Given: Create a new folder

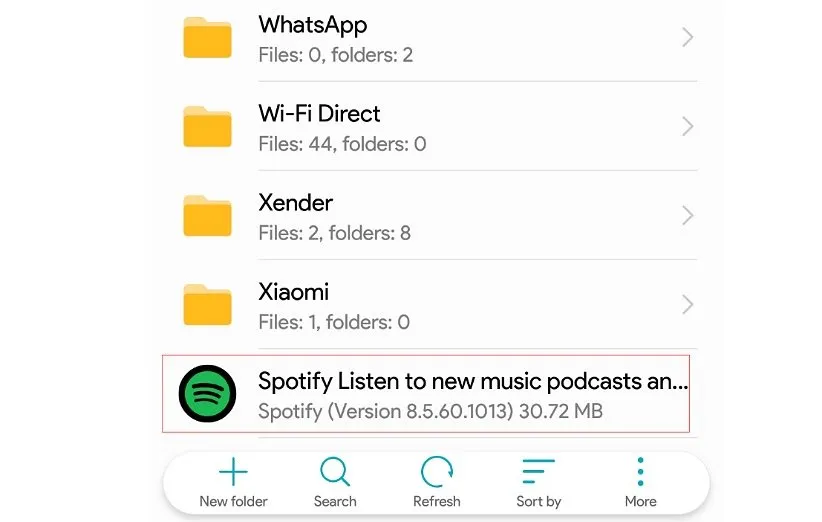Looking at the screenshot, I should click(233, 482).
